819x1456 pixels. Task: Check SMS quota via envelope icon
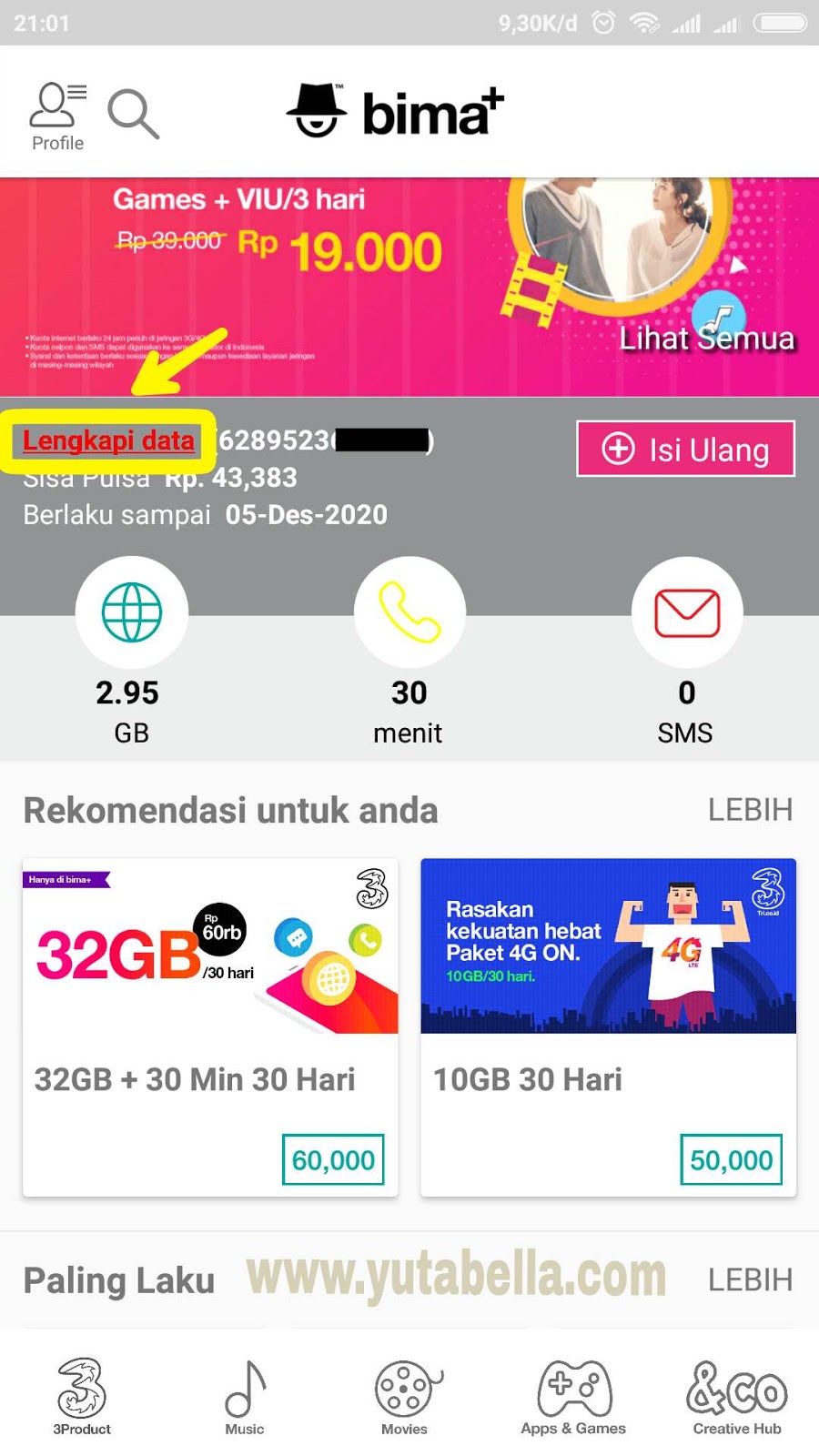point(687,612)
